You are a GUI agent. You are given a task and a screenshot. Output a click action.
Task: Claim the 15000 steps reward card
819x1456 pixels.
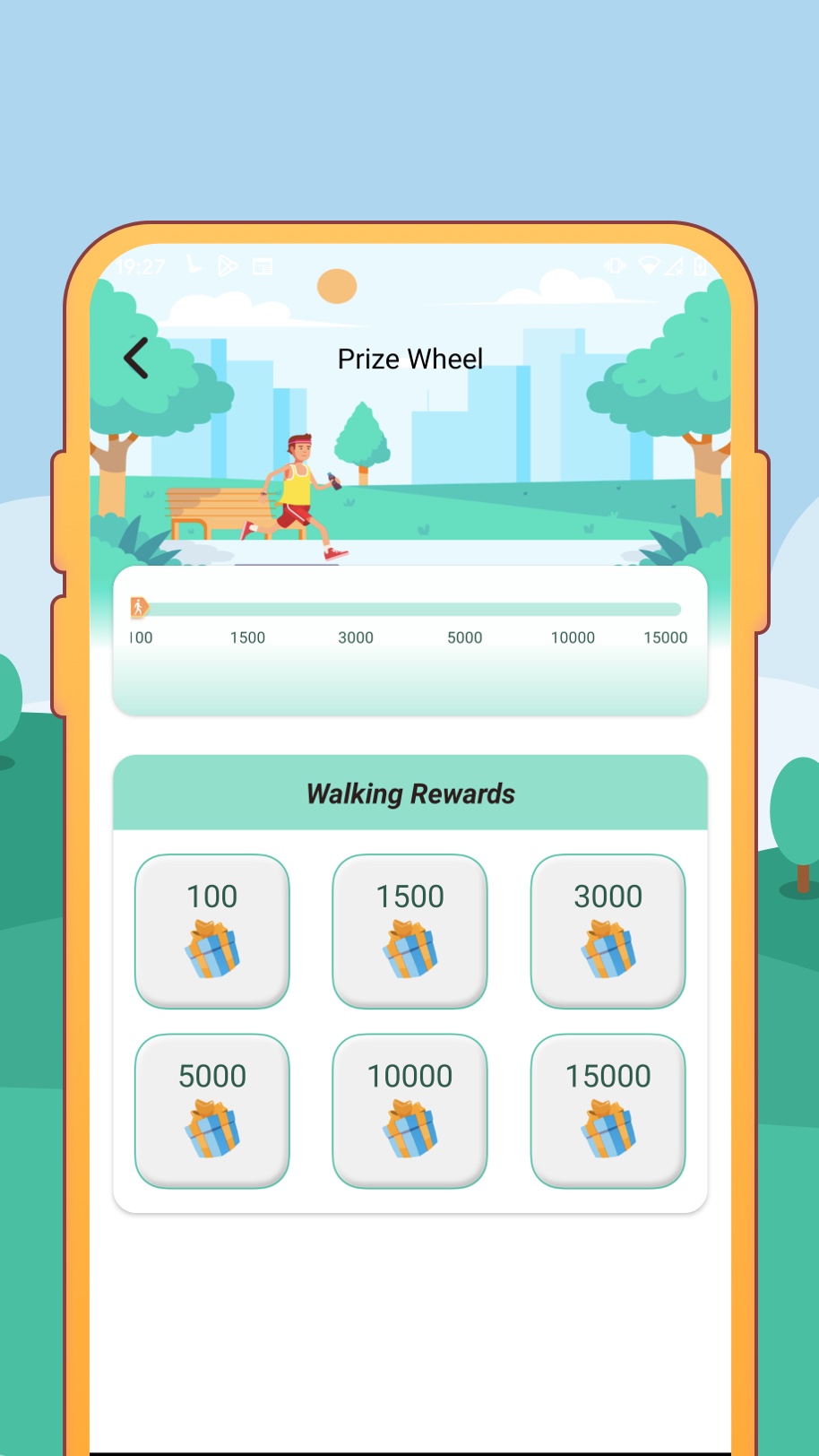(608, 1110)
